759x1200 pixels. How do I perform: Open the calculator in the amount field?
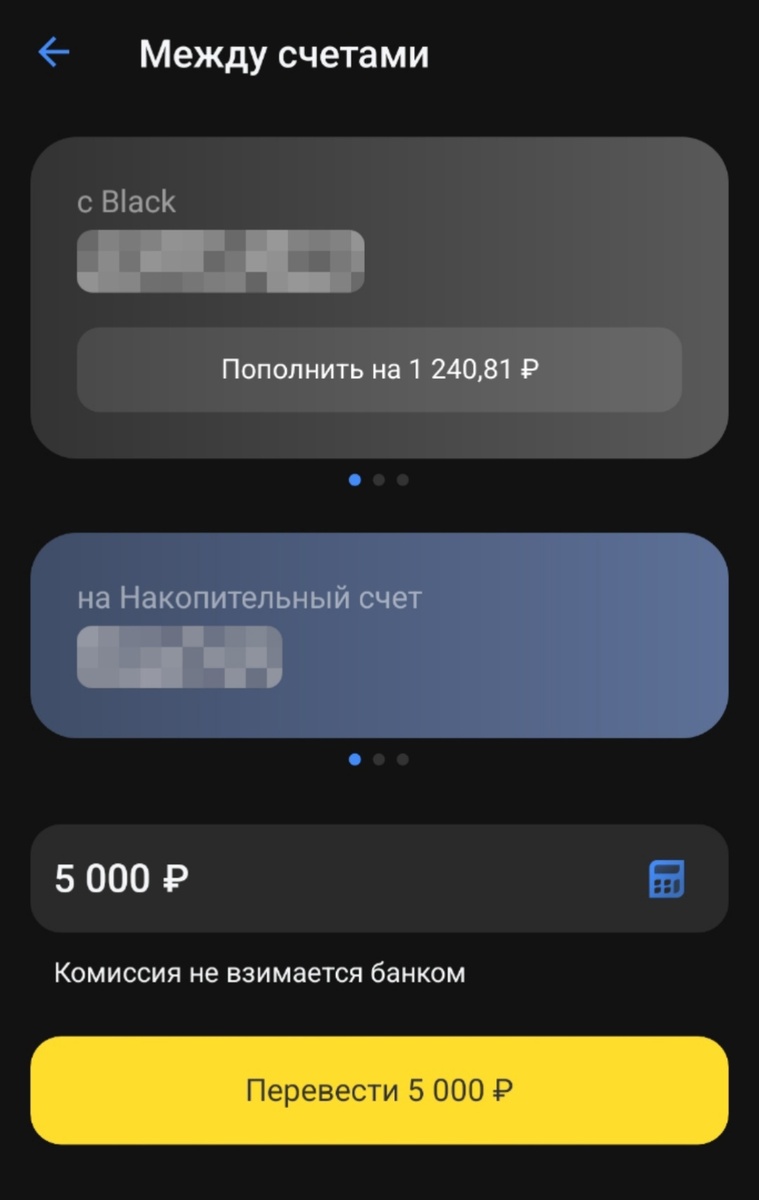(x=667, y=877)
